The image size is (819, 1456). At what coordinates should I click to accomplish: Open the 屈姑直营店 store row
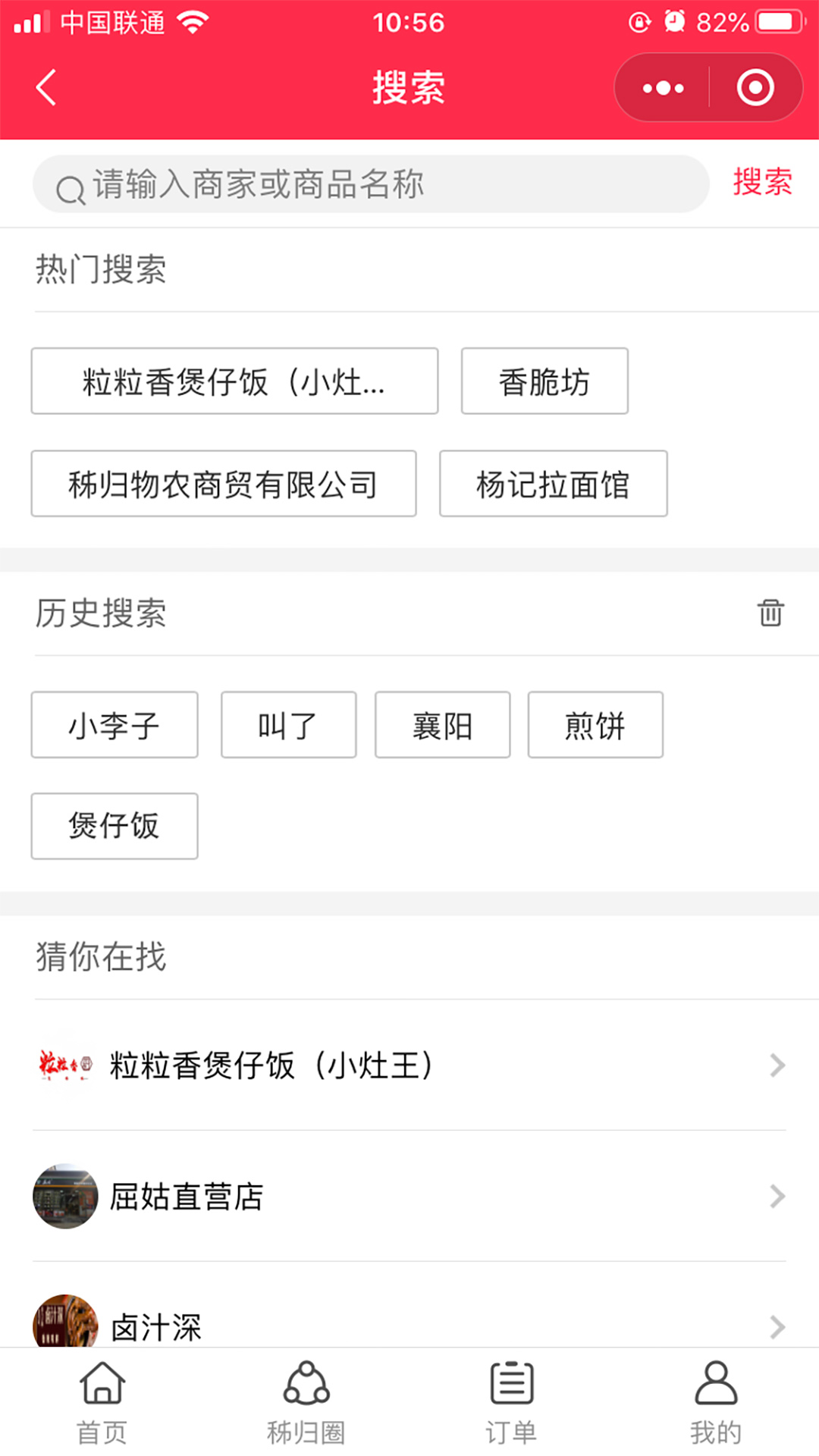(409, 1197)
